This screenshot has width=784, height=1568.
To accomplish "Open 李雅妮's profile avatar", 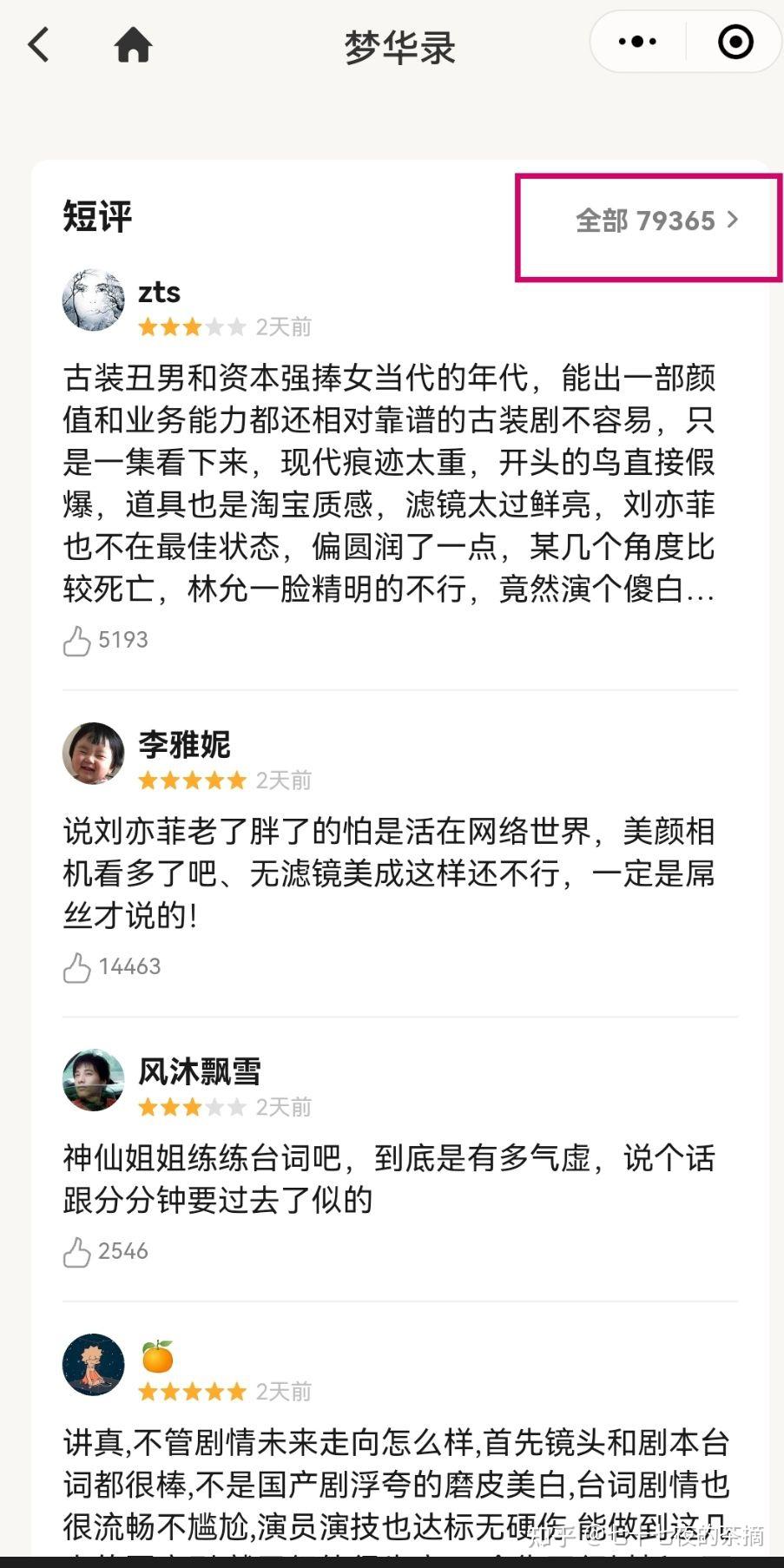I will coord(94,754).
